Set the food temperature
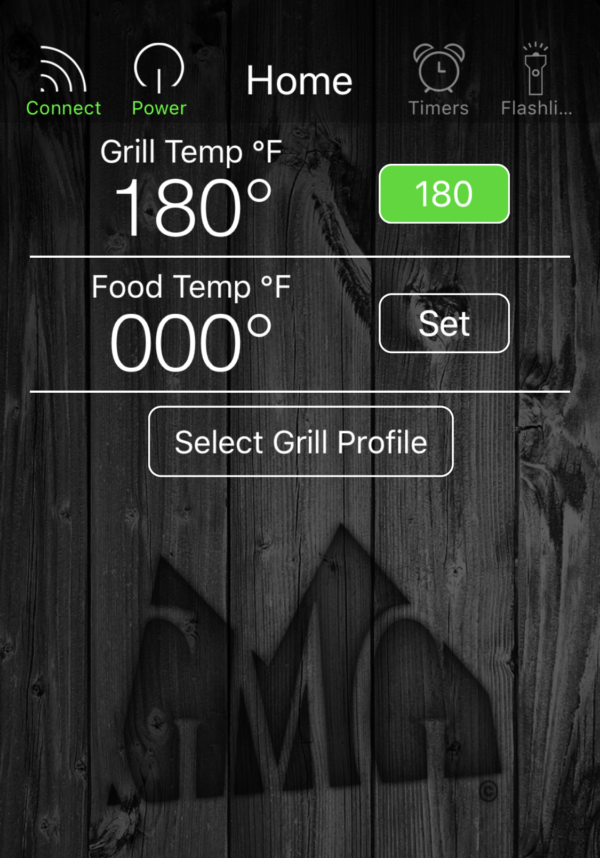Viewport: 600px width, 858px height. tap(444, 323)
